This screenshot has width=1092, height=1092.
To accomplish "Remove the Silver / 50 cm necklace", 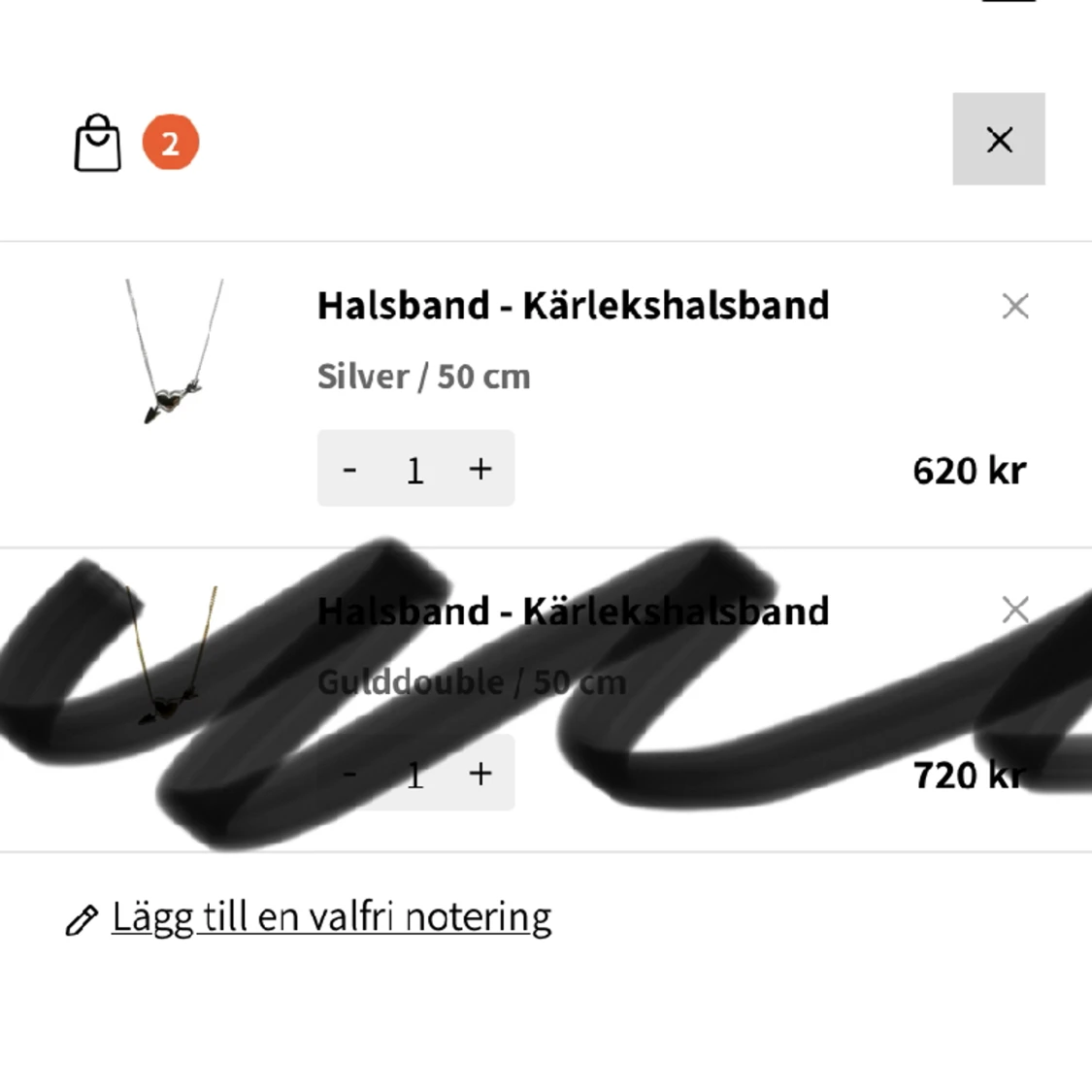I will click(x=1014, y=307).
